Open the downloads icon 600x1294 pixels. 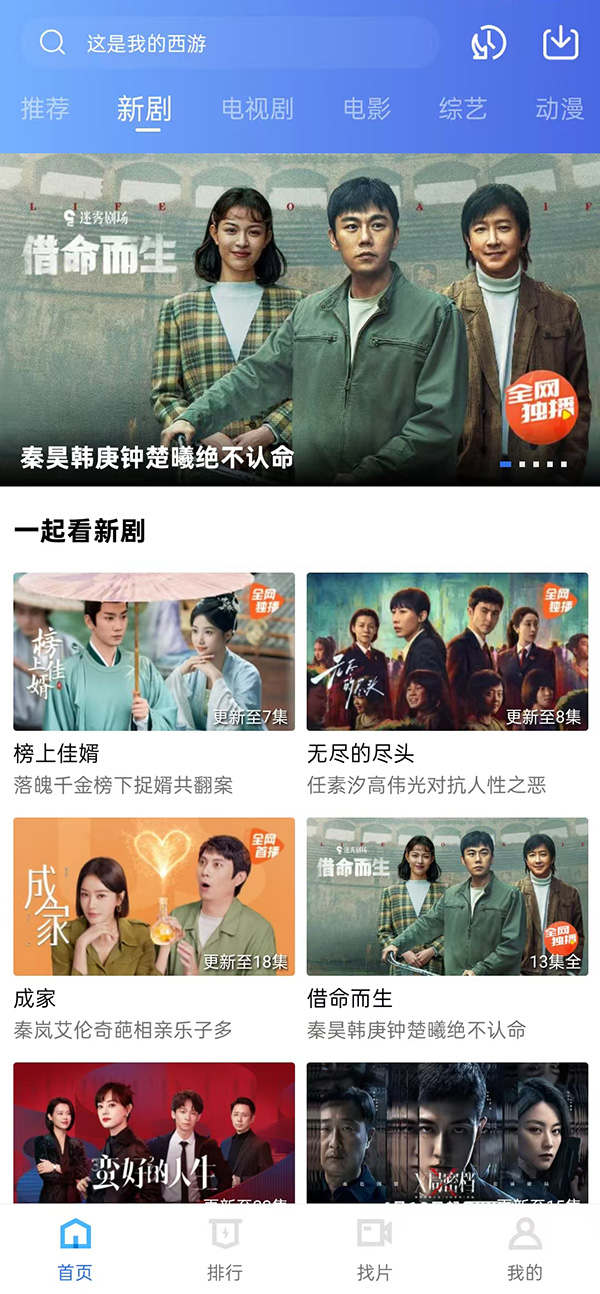(x=561, y=43)
